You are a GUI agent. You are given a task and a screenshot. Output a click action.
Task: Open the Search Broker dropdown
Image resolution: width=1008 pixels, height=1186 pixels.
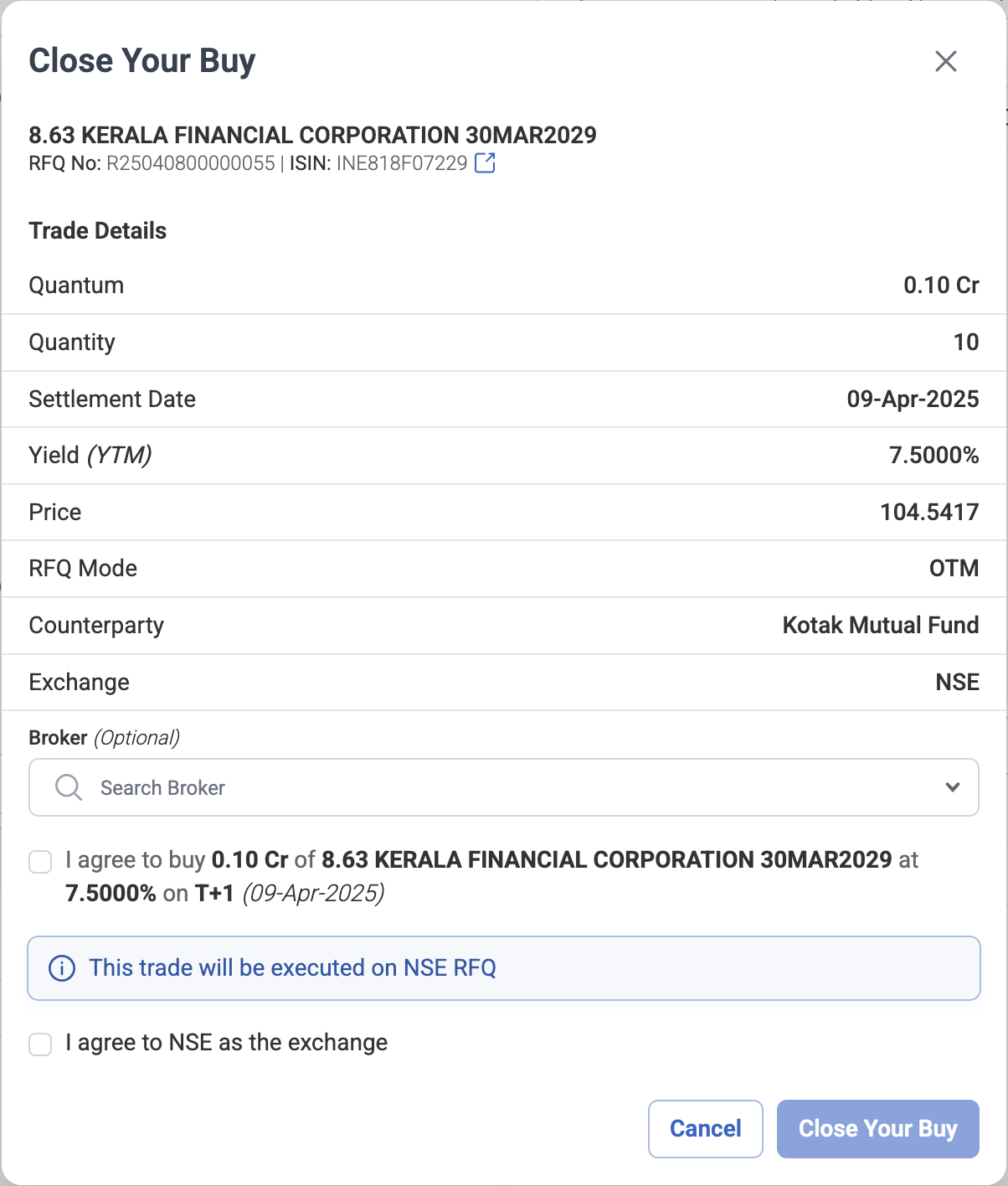coord(504,787)
